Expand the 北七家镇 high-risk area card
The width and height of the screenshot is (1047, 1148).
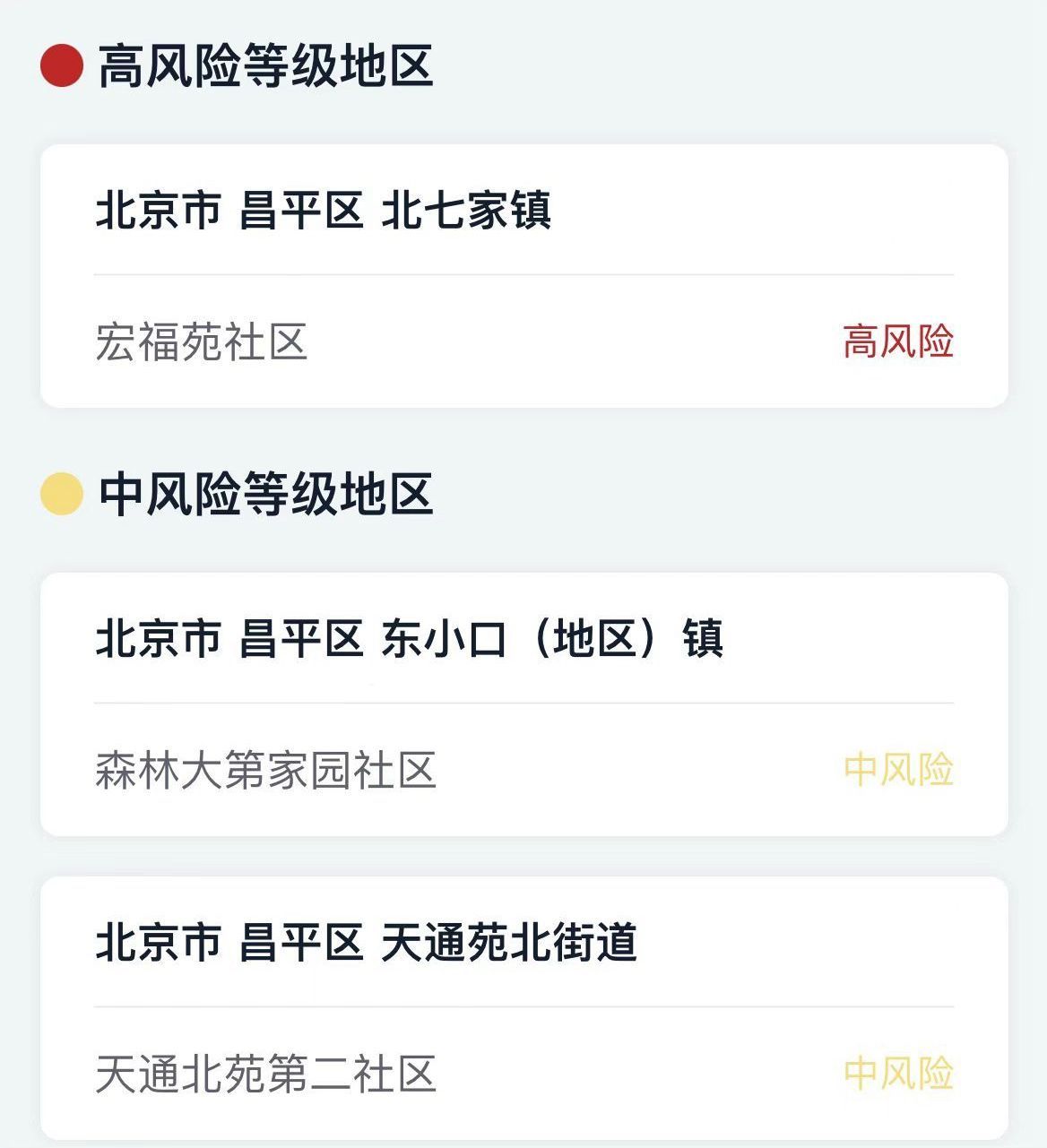coord(523,273)
